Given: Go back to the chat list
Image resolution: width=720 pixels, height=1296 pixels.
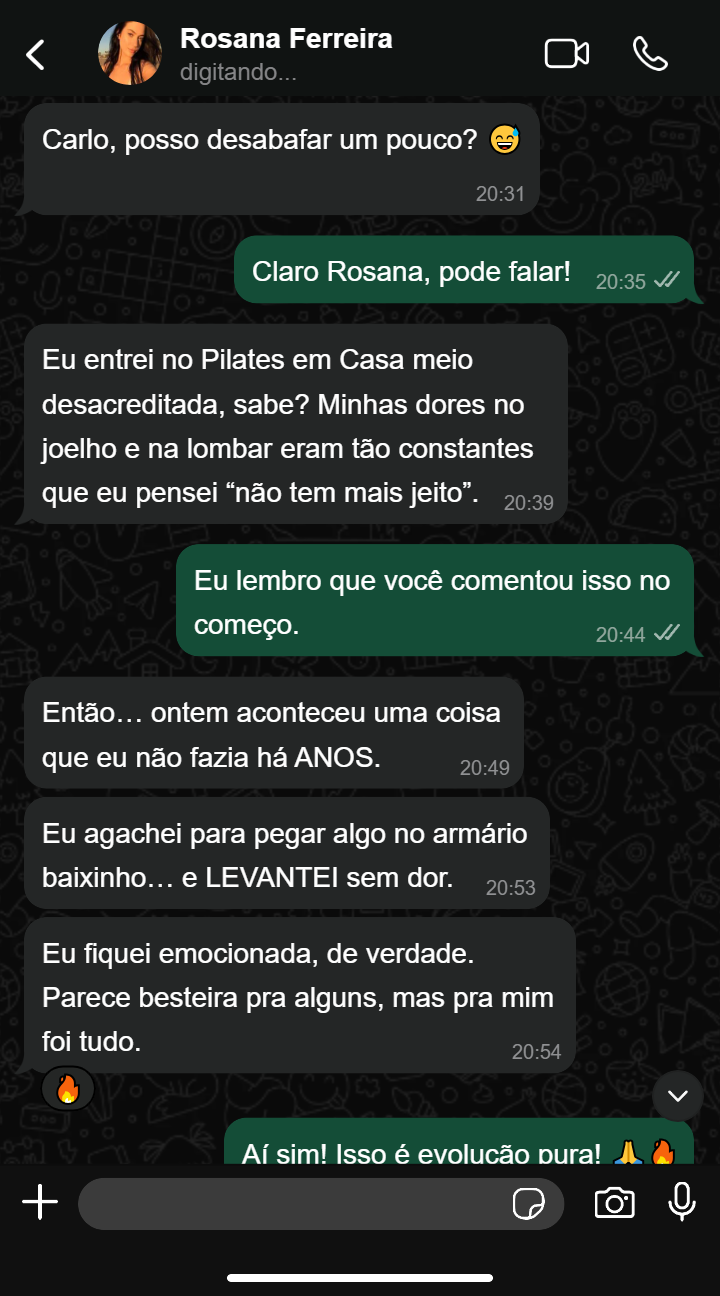Looking at the screenshot, I should point(36,54).
